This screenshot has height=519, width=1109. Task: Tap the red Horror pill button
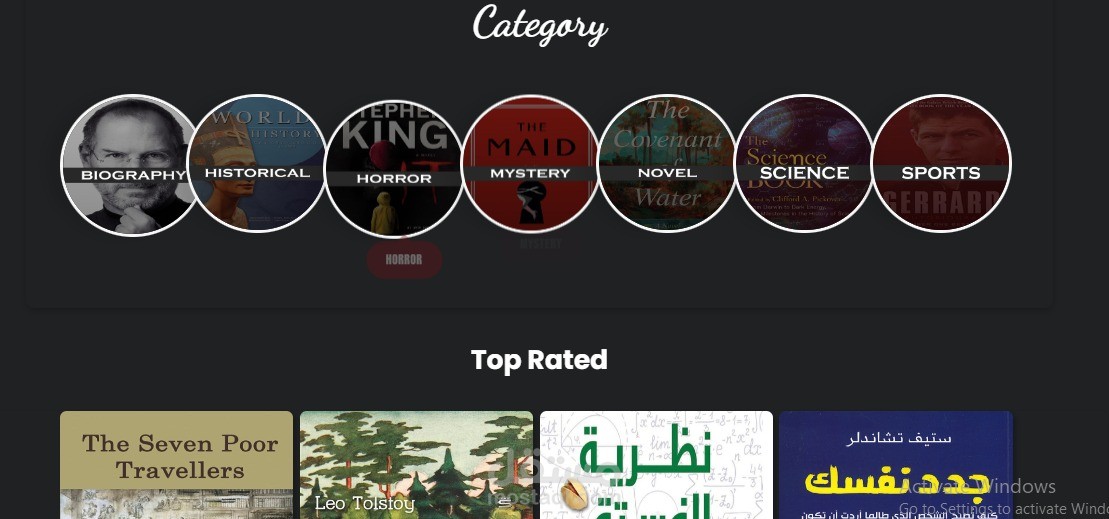point(405,260)
